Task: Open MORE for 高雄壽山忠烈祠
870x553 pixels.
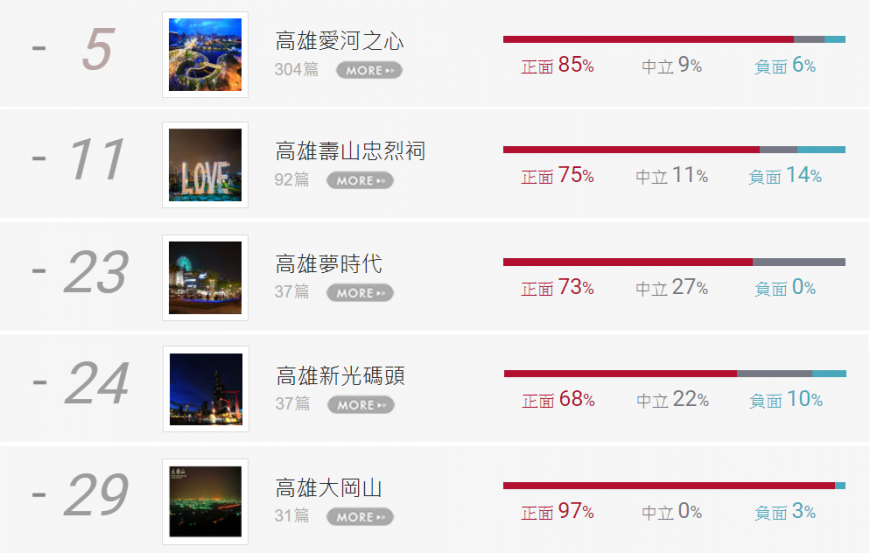Action: [x=360, y=180]
